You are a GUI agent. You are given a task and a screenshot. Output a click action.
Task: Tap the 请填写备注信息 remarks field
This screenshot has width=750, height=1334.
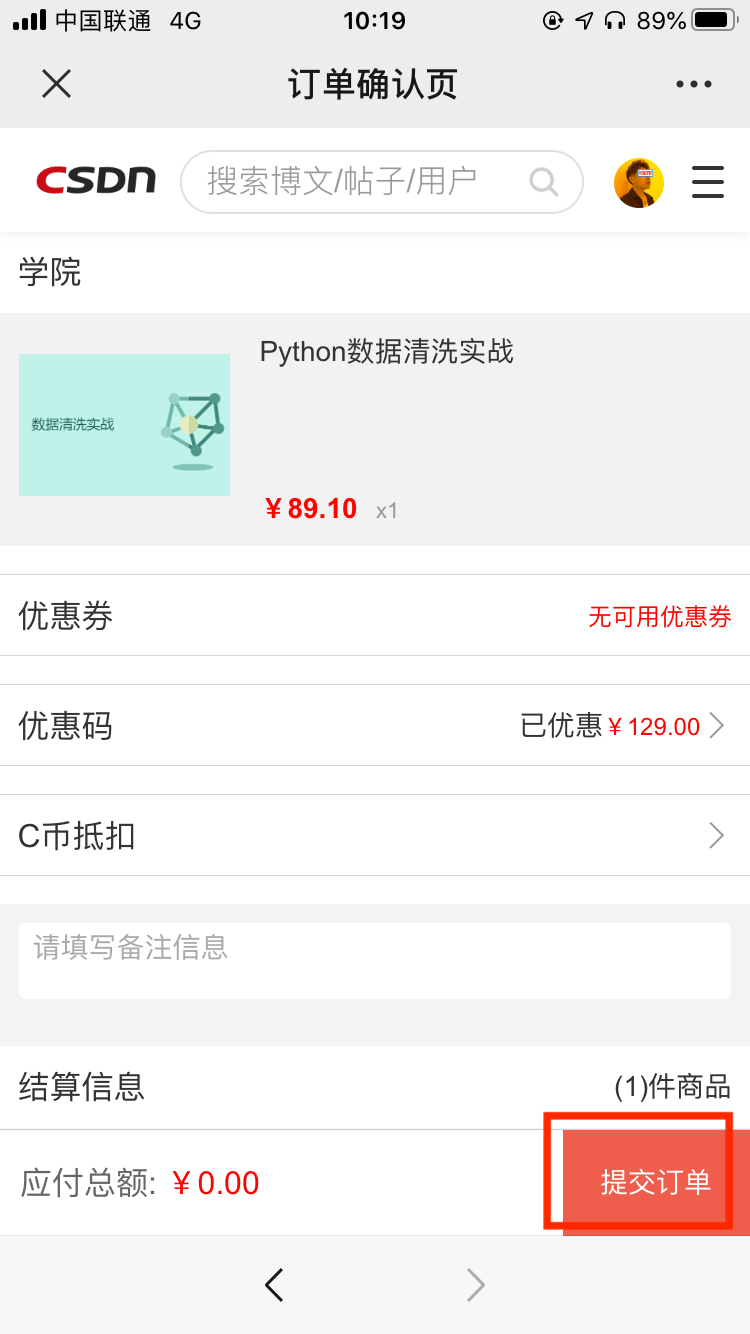[x=375, y=960]
